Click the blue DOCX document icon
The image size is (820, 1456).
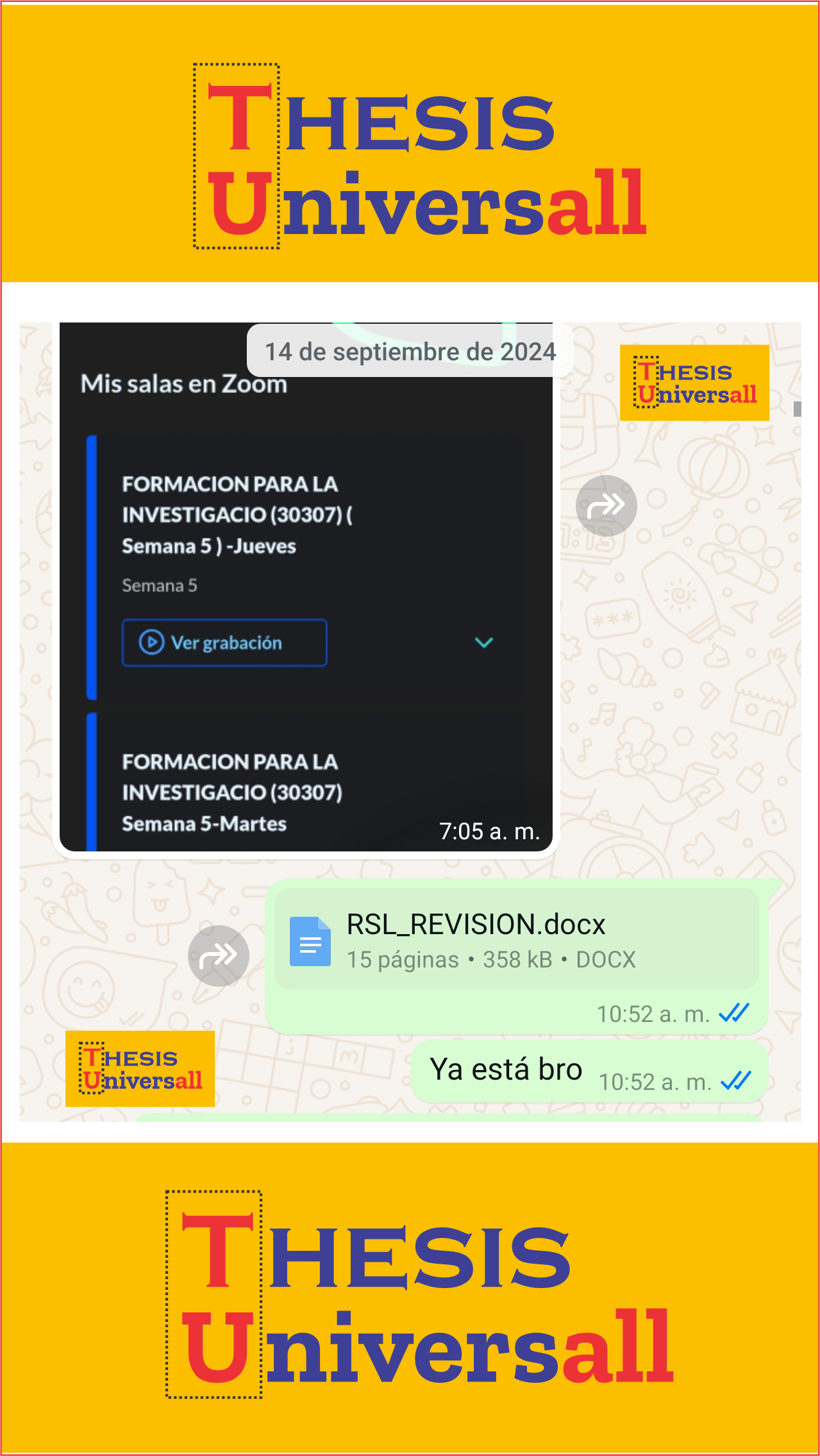click(310, 941)
